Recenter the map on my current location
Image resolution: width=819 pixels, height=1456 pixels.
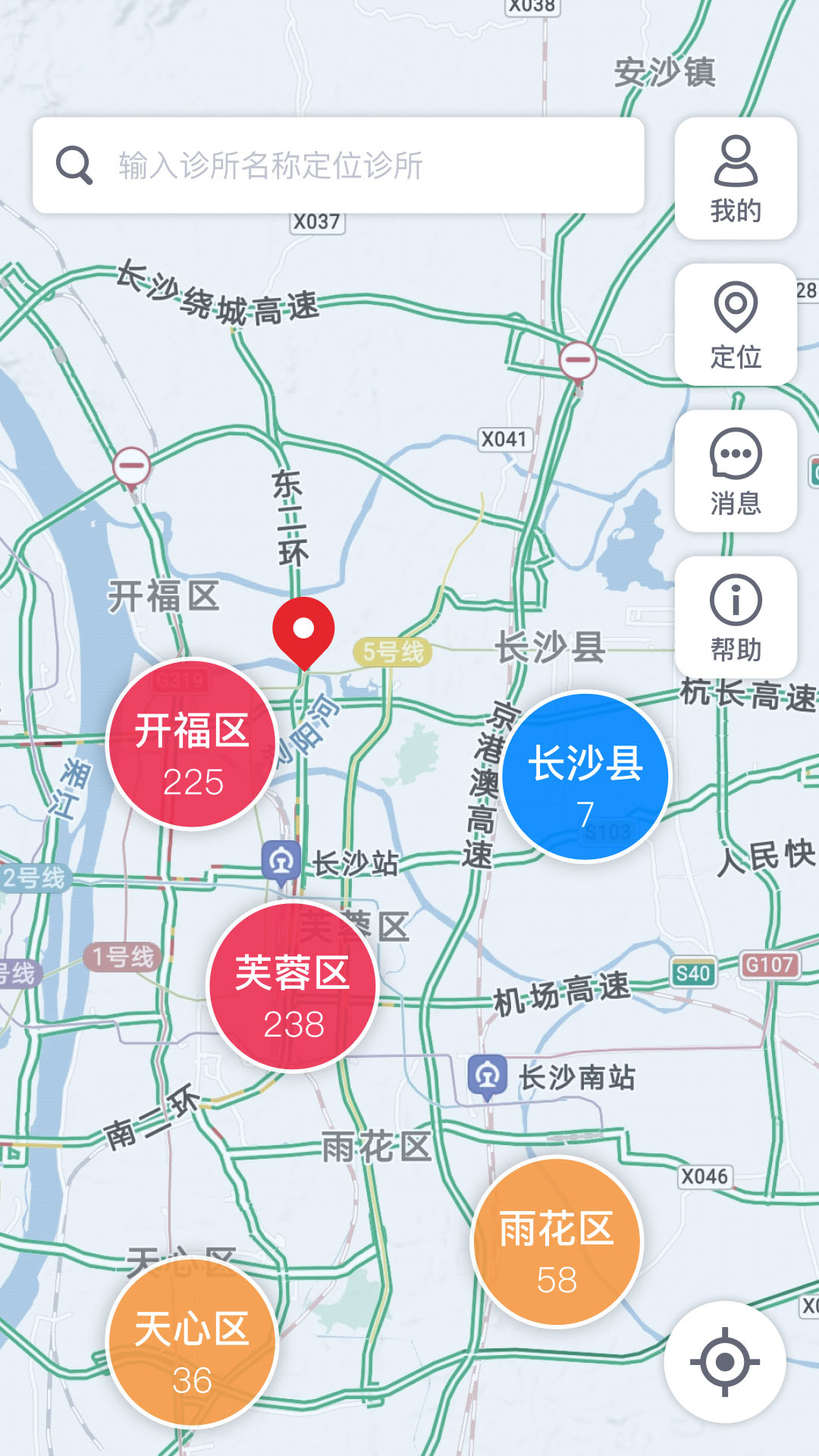click(724, 1362)
